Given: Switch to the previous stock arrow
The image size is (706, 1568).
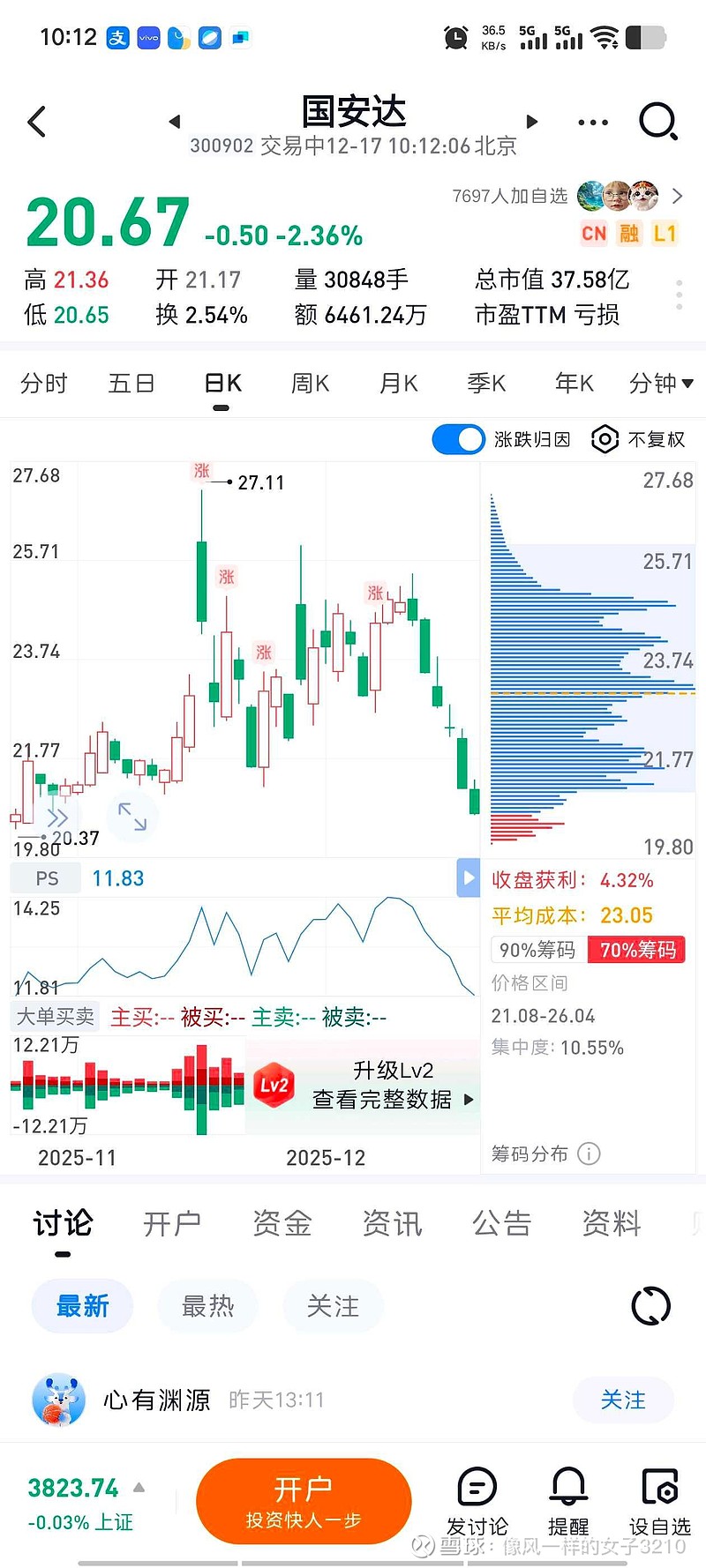Looking at the screenshot, I should pyautogui.click(x=175, y=122).
